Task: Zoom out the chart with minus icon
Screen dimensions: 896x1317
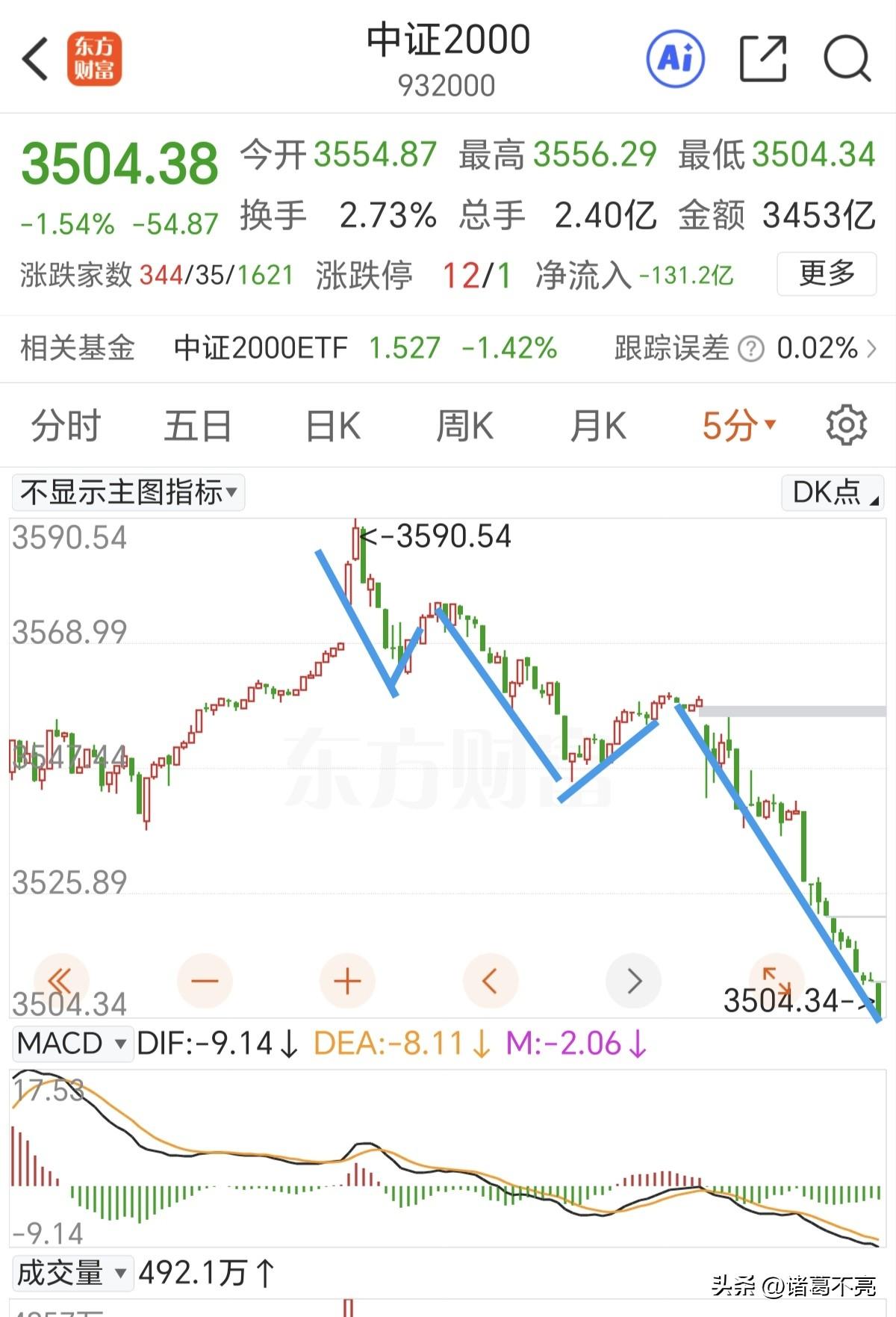Action: pos(205,982)
